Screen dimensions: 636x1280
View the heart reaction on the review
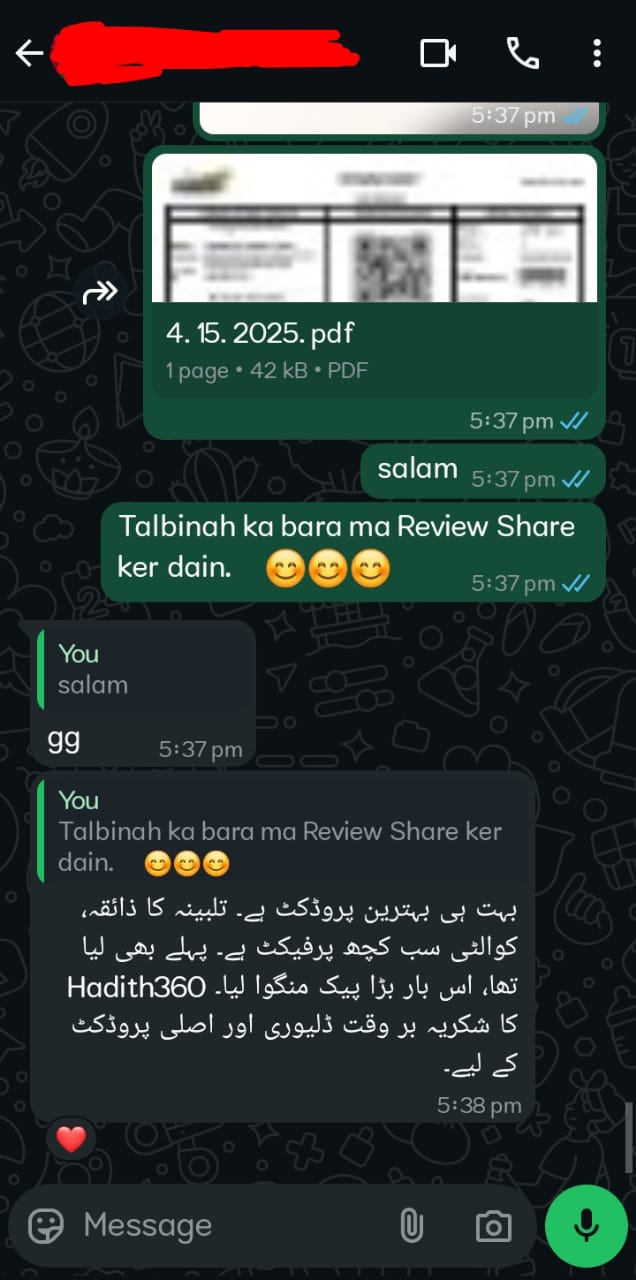pos(71,1139)
